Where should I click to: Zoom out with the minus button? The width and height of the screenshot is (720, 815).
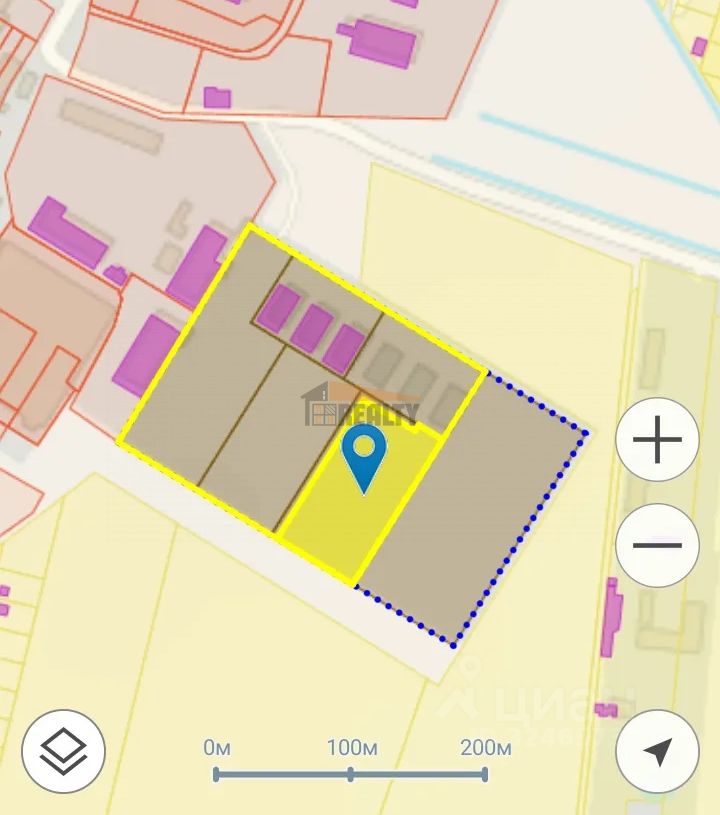[657, 546]
